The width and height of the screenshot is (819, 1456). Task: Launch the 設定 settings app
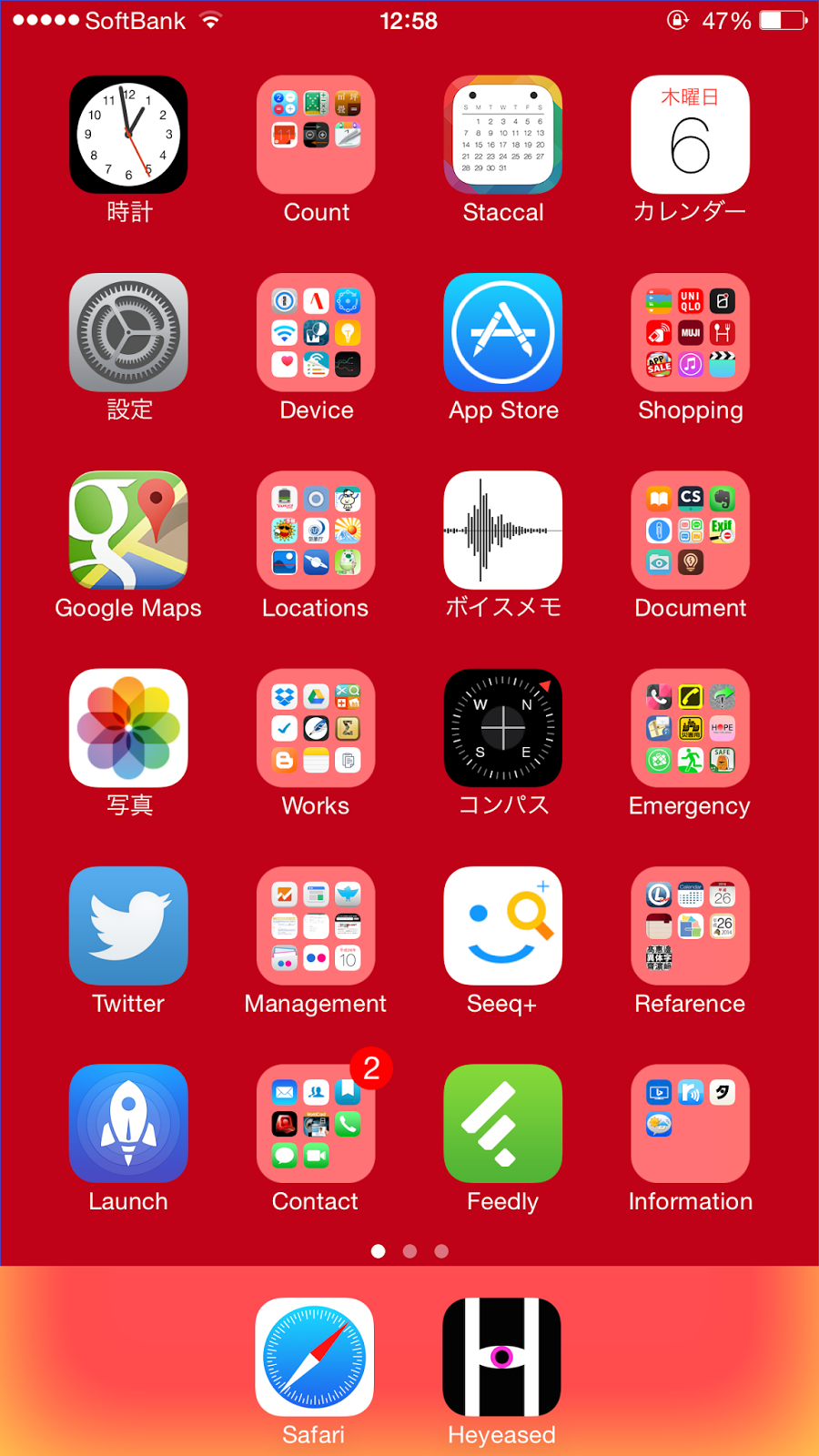pyautogui.click(x=128, y=332)
